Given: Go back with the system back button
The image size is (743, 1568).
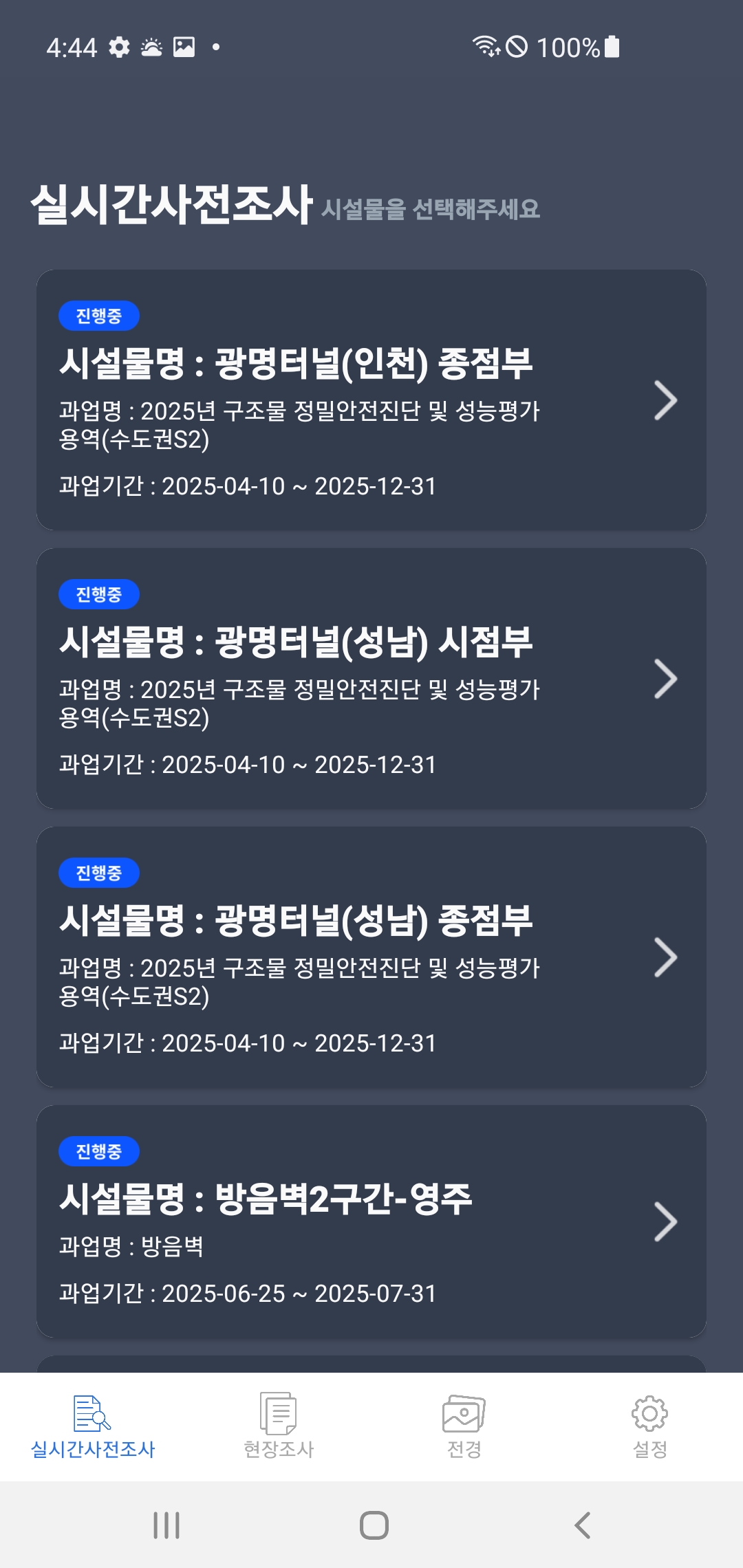Looking at the screenshot, I should click(582, 1525).
